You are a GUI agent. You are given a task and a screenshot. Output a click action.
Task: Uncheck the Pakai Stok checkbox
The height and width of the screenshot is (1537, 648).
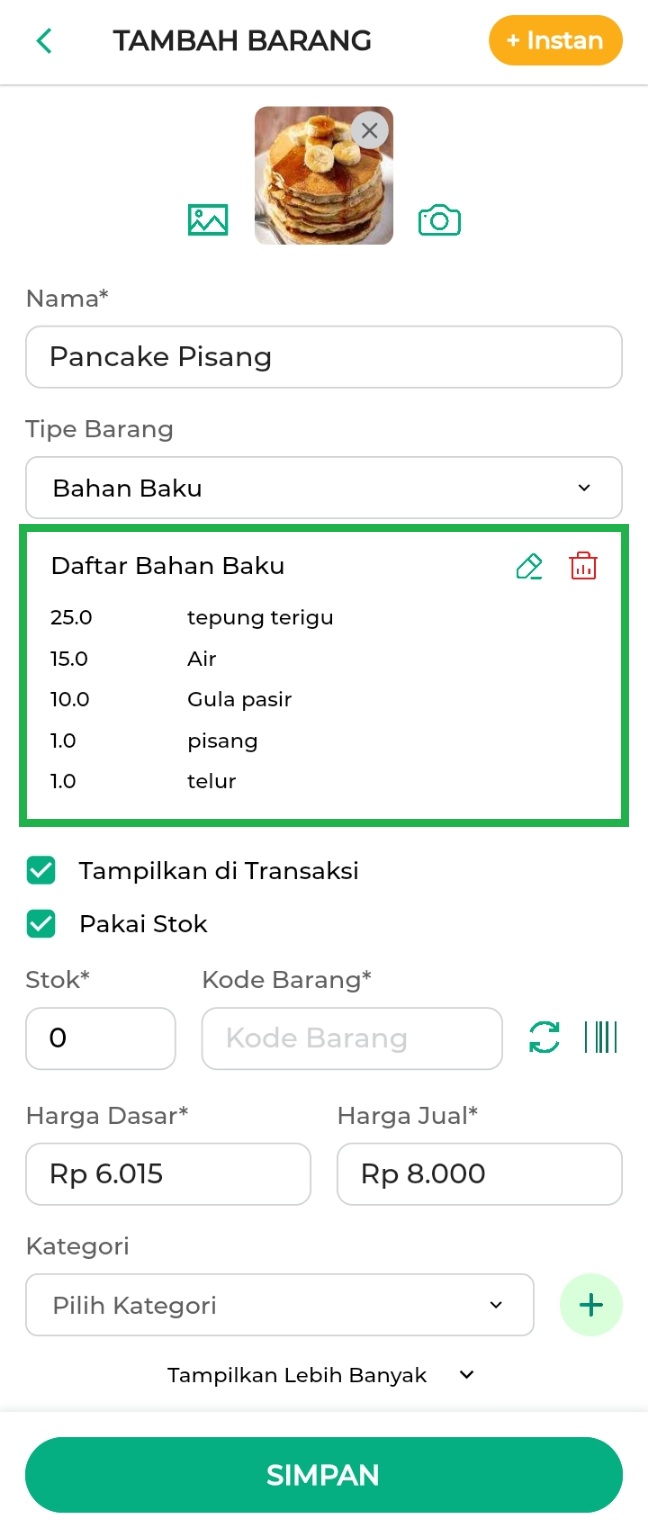(41, 924)
